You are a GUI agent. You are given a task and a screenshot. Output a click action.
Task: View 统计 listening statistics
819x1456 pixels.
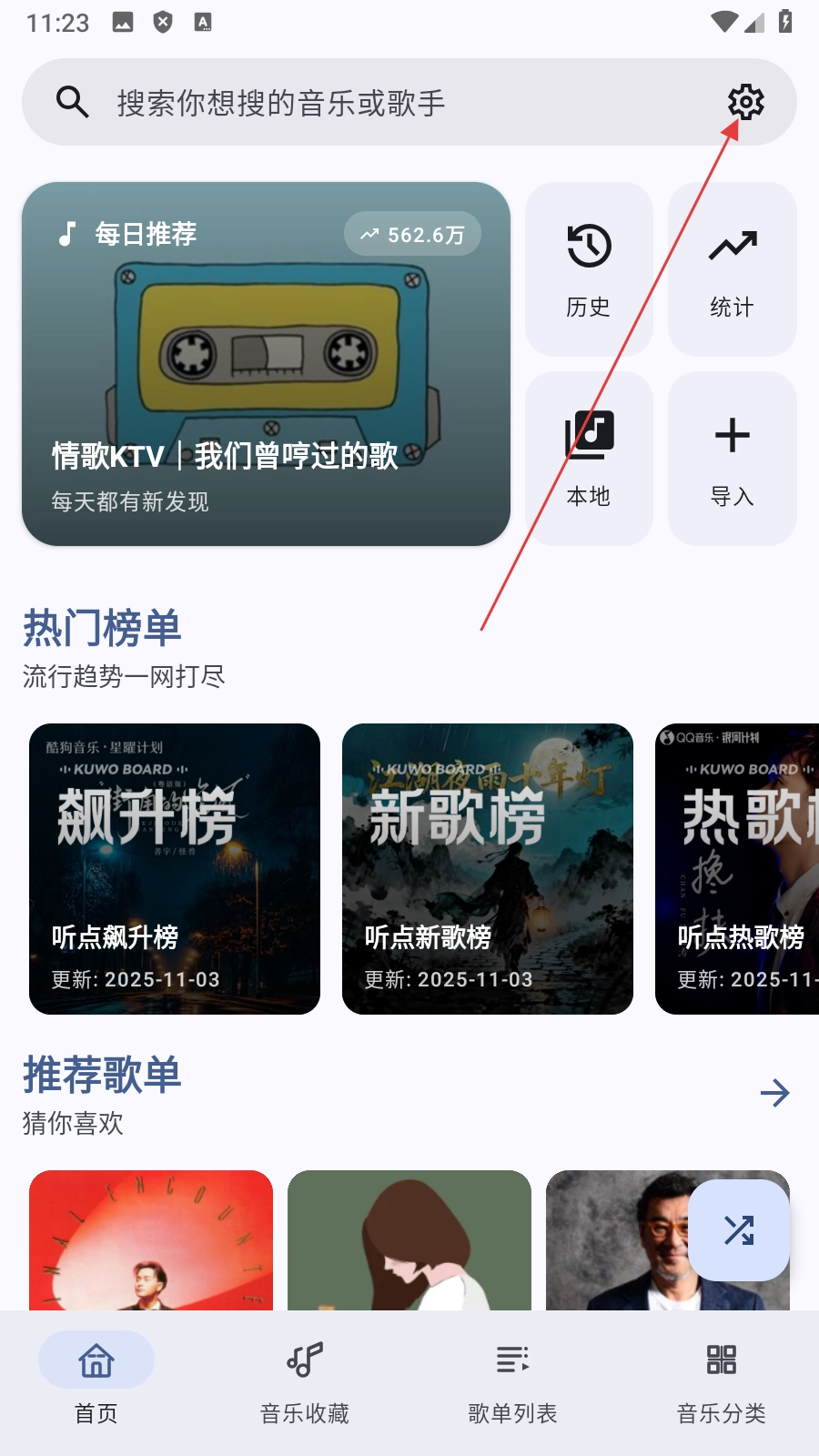[x=732, y=269]
